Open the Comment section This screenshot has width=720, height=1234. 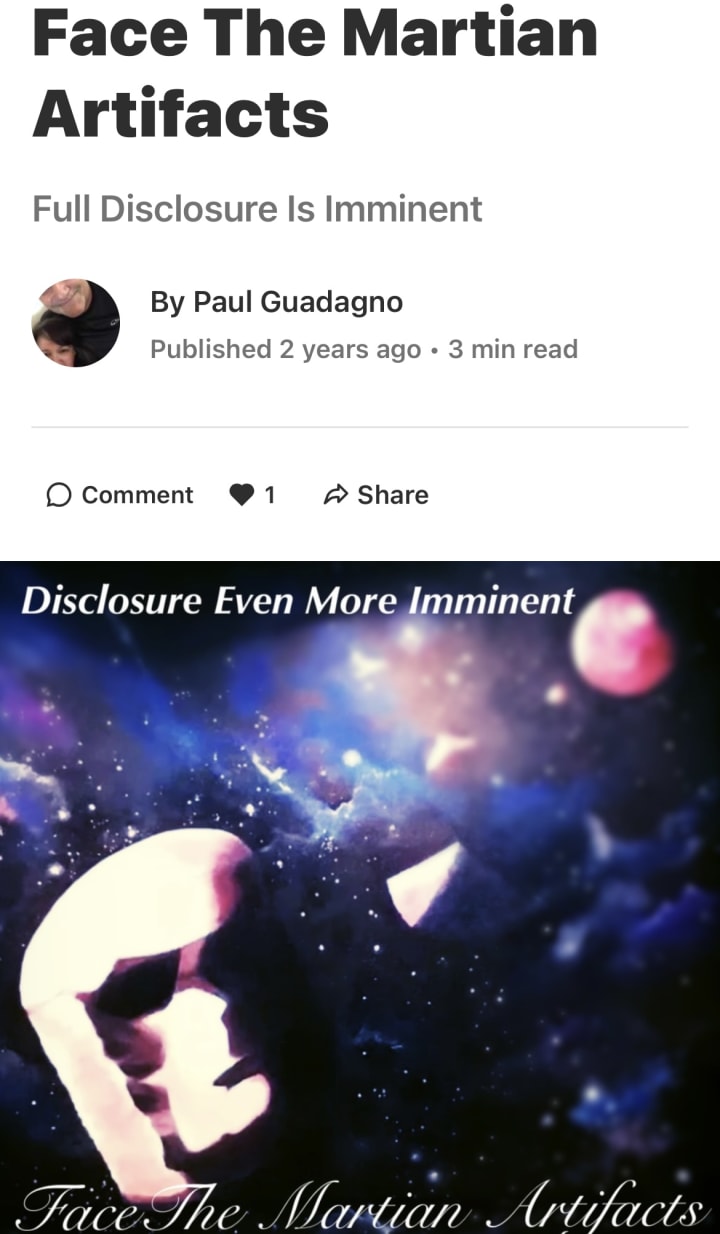[x=120, y=495]
